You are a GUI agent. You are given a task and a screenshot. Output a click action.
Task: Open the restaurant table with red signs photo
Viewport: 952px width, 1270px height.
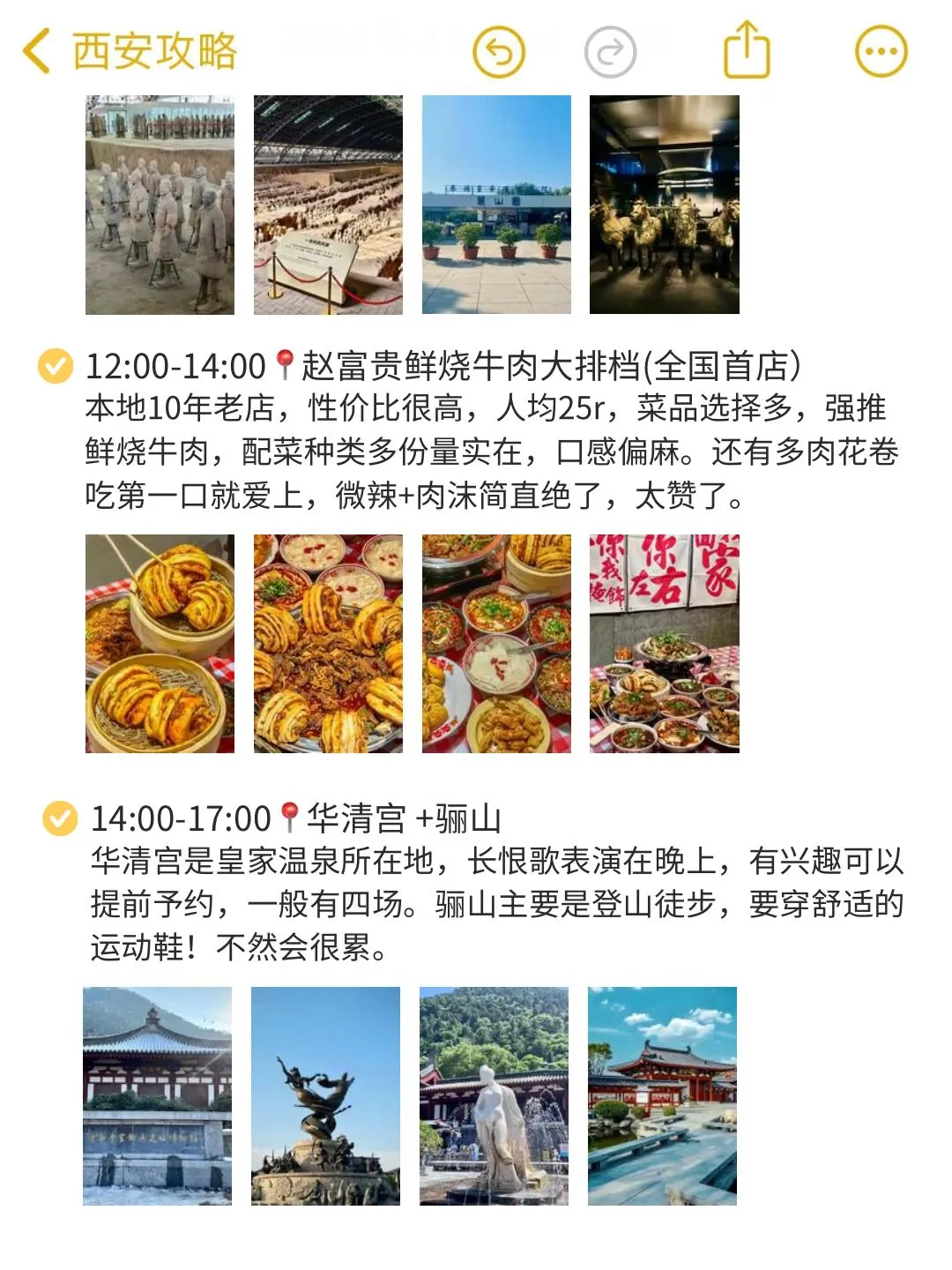click(665, 644)
